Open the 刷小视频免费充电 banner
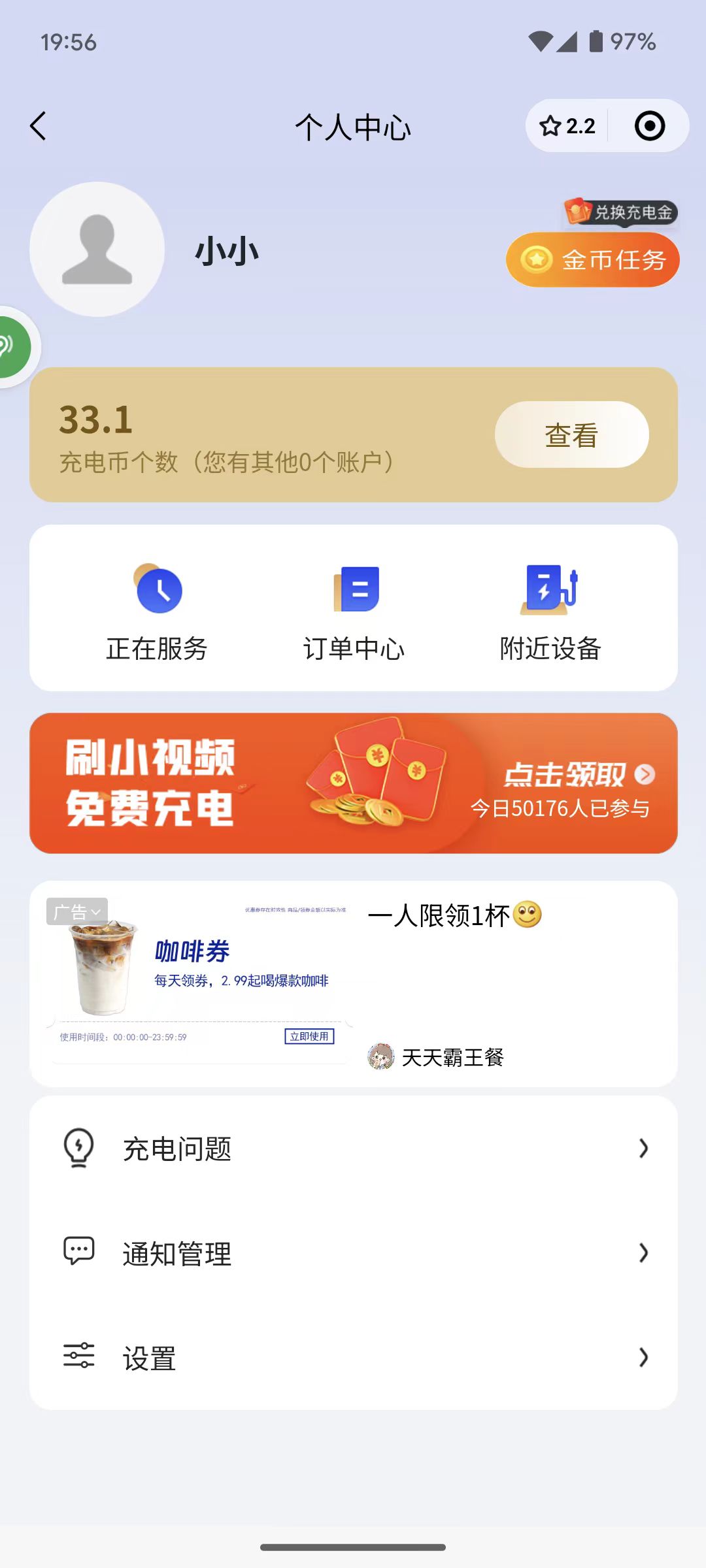The height and width of the screenshot is (1568, 706). (353, 783)
